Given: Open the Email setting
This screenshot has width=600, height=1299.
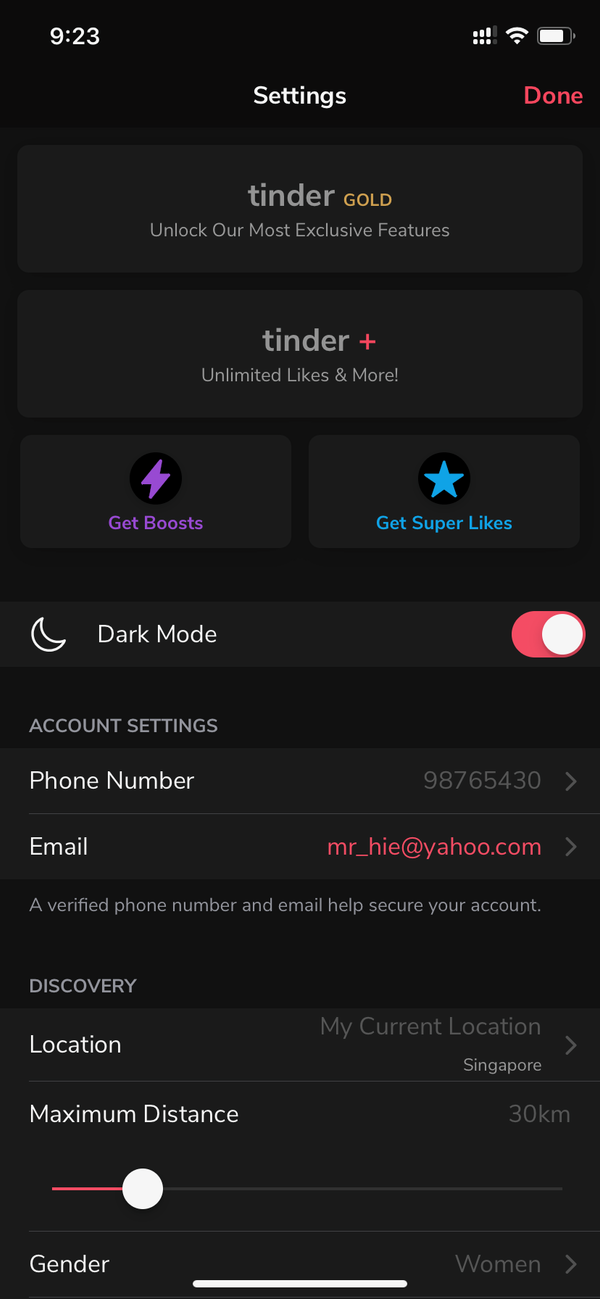Looking at the screenshot, I should (x=300, y=847).
